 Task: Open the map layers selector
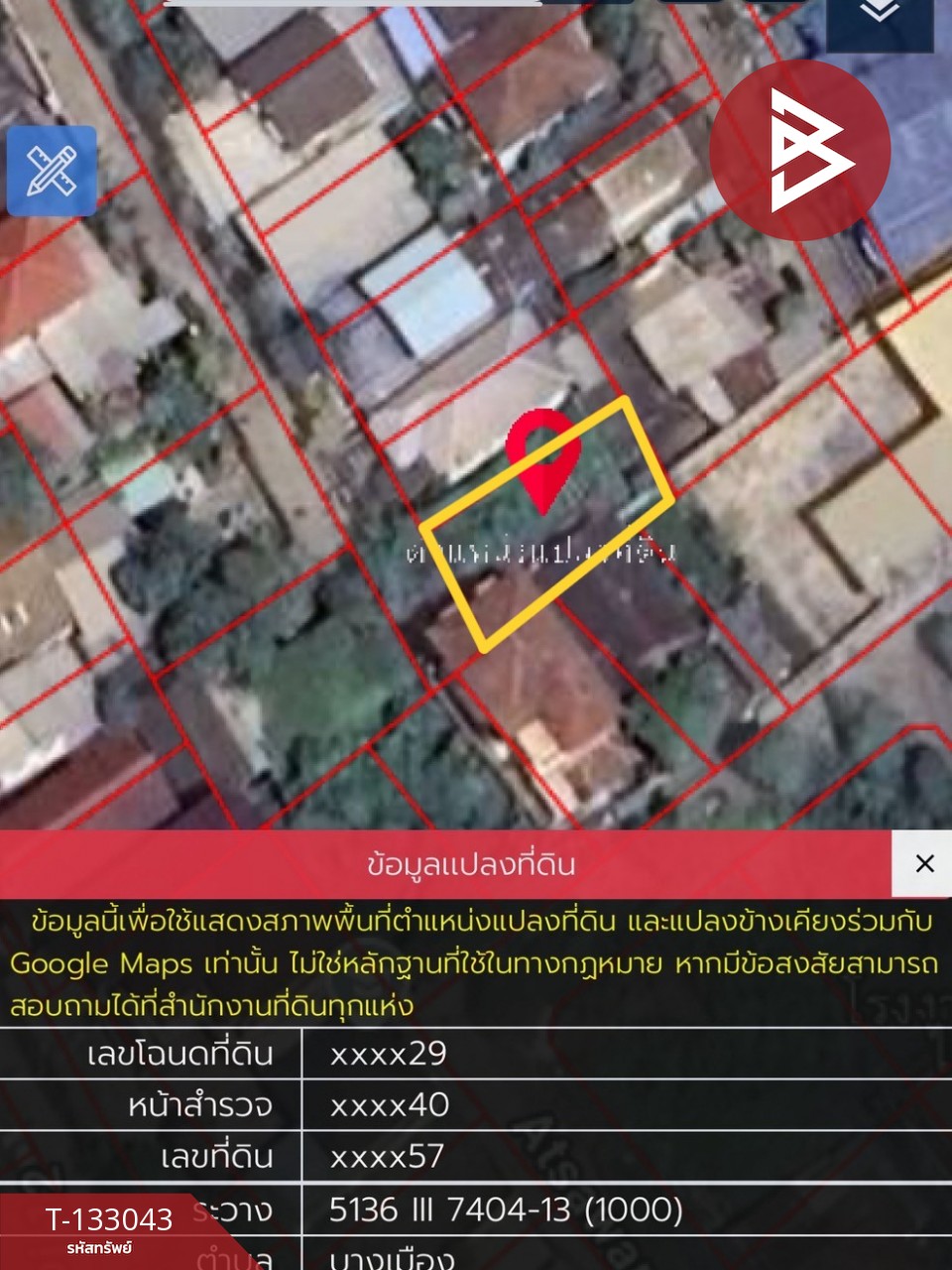(x=879, y=18)
